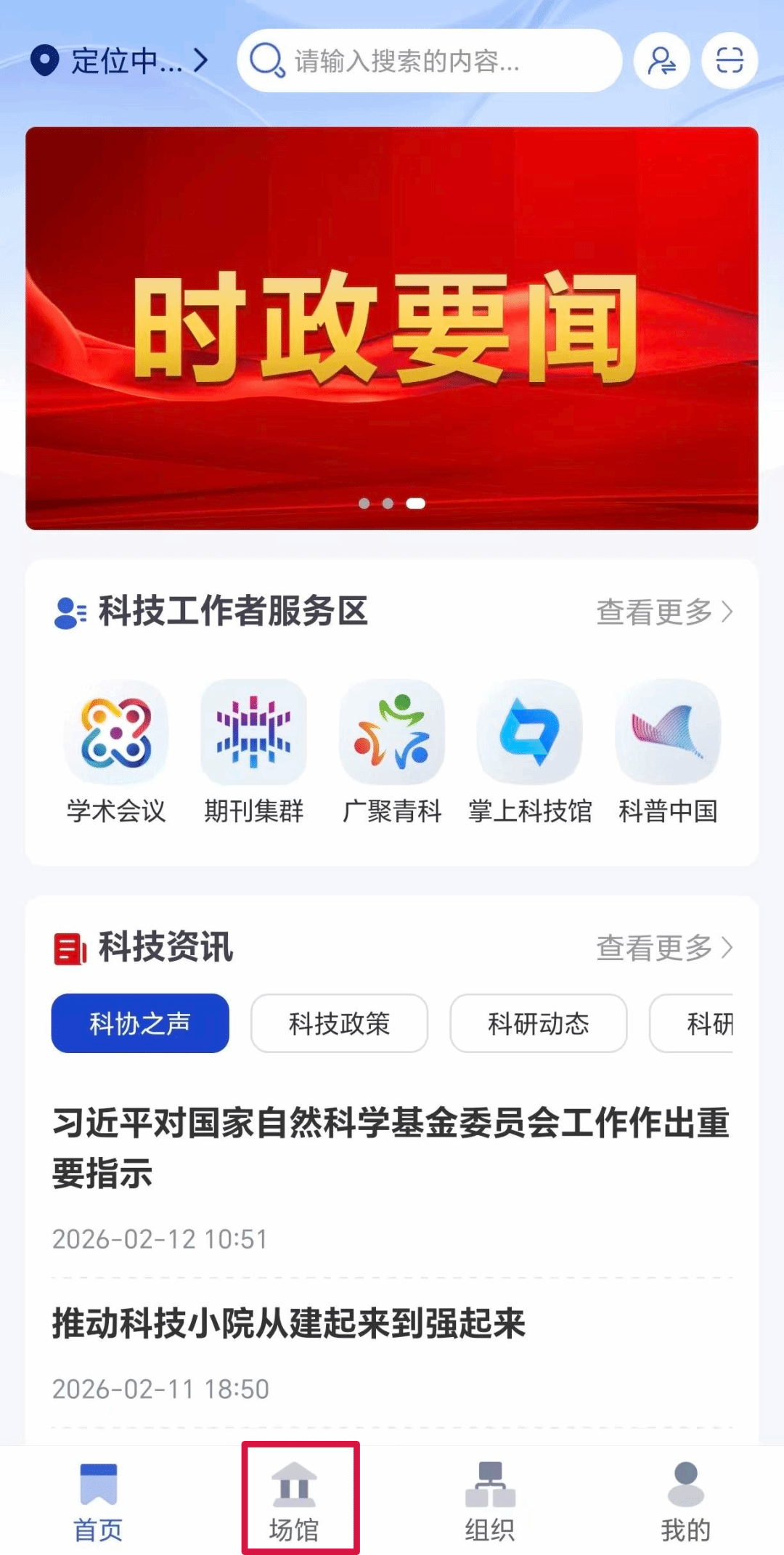This screenshot has height=1555, width=784.
Task: Select the 科协之声 chip
Action: (x=140, y=1023)
